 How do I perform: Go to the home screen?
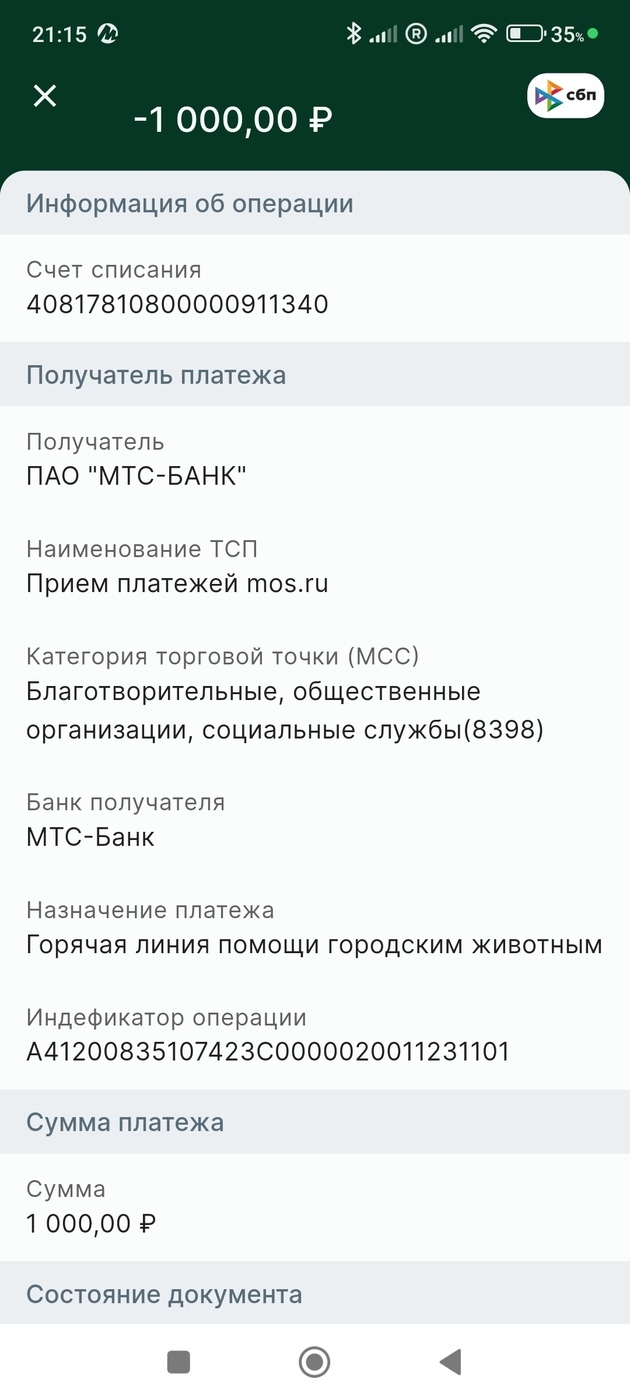click(315, 1361)
